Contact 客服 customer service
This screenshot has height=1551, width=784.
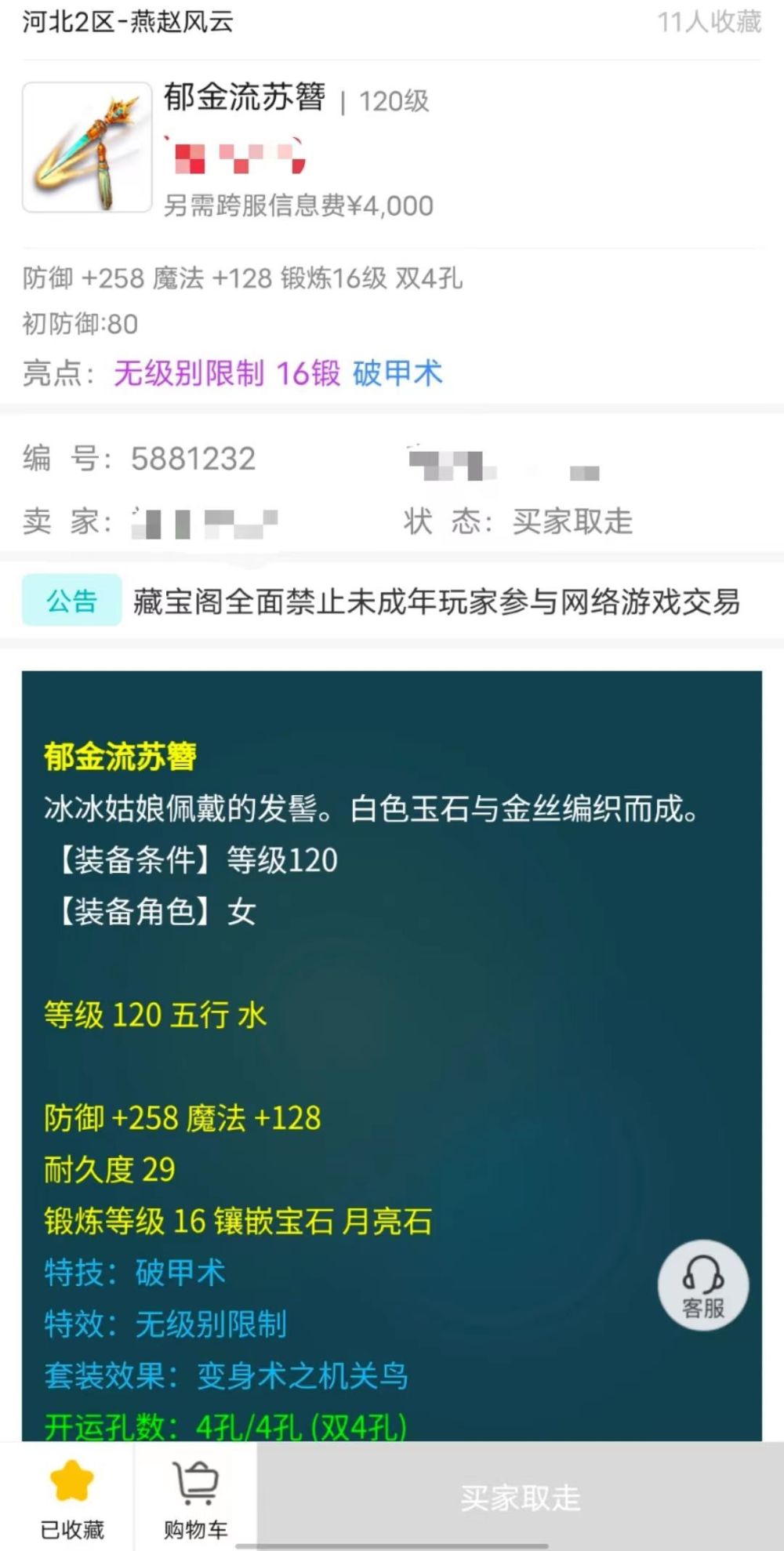[x=702, y=1285]
